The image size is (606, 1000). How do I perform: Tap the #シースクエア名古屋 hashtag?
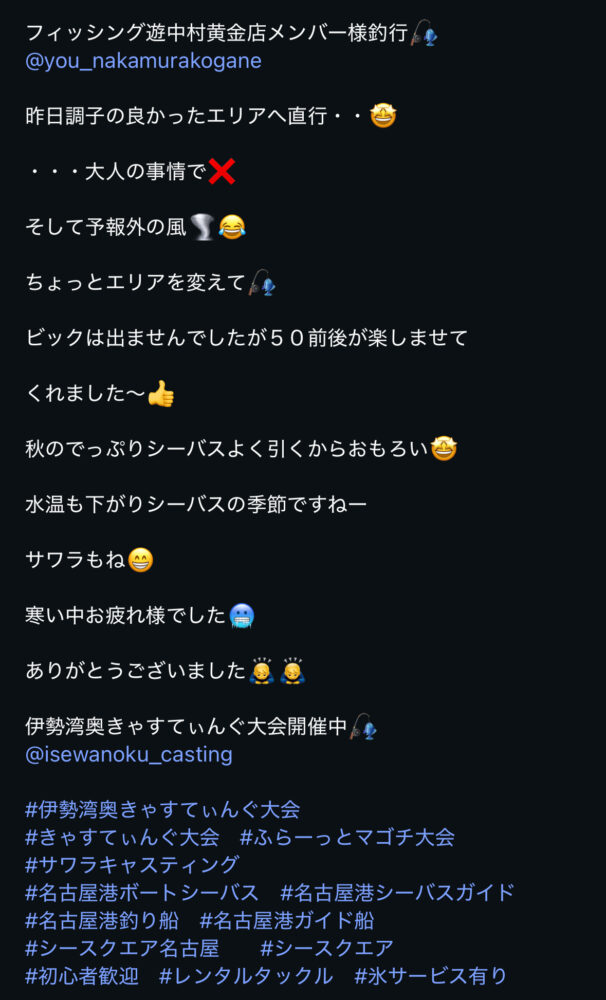click(122, 948)
